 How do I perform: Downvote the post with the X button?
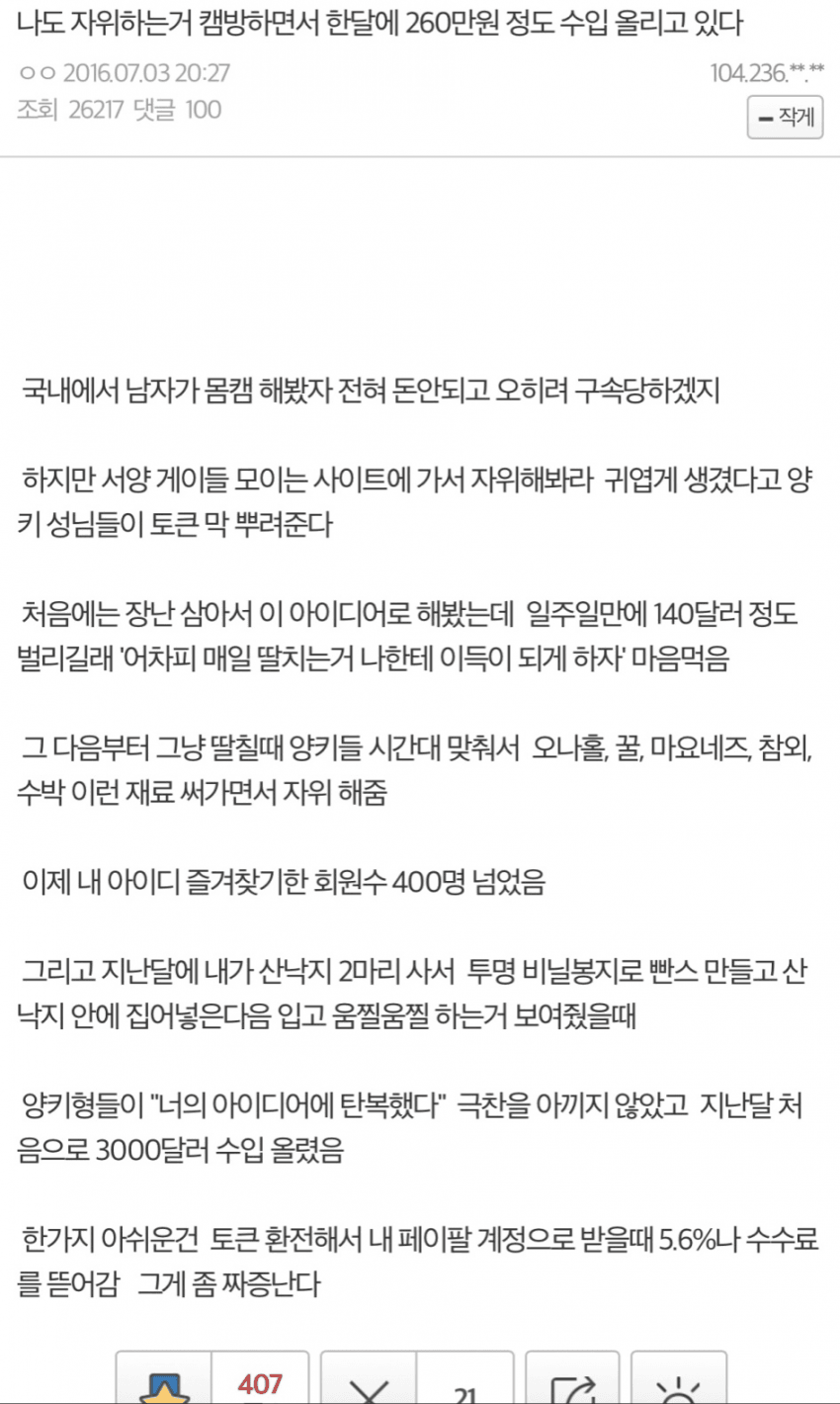pyautogui.click(x=371, y=1386)
